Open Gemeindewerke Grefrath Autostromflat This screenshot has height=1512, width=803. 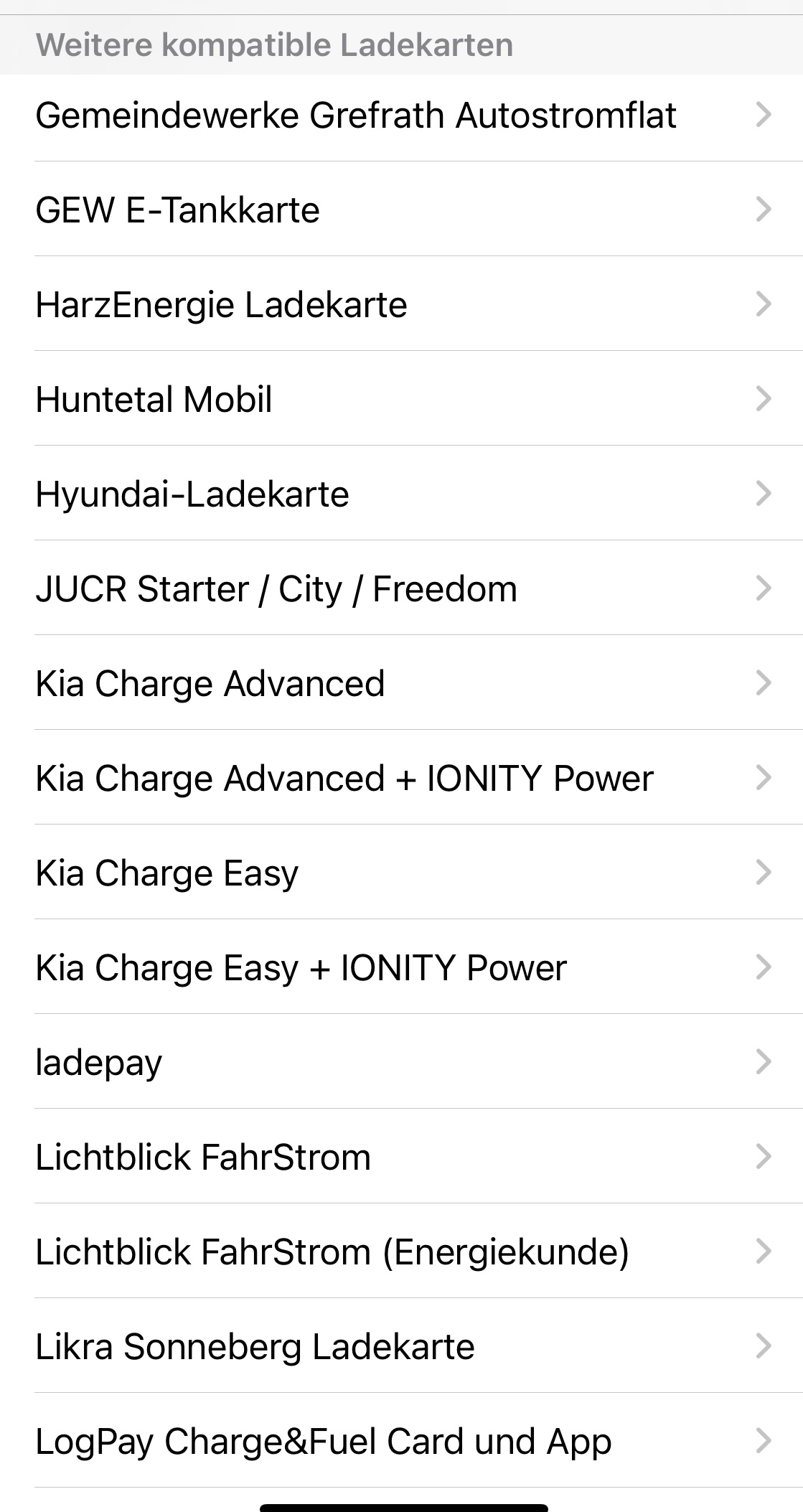point(401,115)
